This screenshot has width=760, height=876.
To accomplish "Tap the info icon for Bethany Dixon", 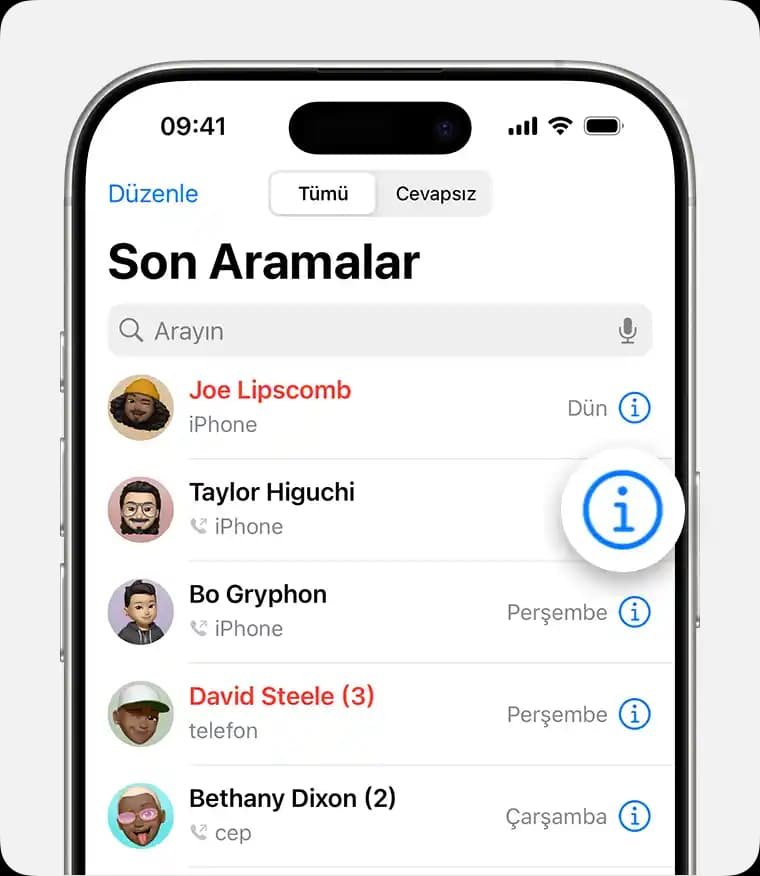I will 636,816.
